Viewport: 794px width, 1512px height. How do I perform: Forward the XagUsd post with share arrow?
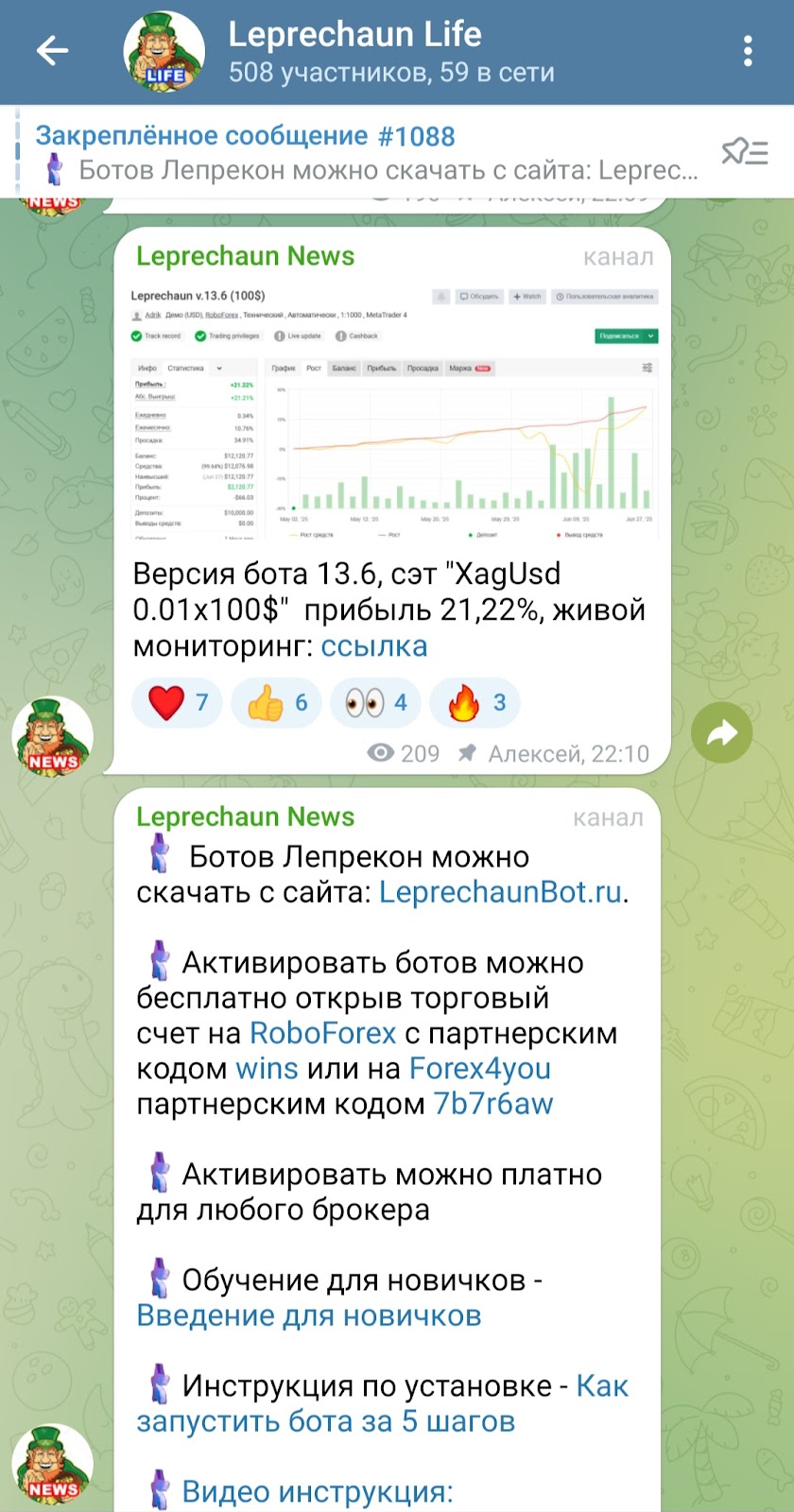point(721,732)
